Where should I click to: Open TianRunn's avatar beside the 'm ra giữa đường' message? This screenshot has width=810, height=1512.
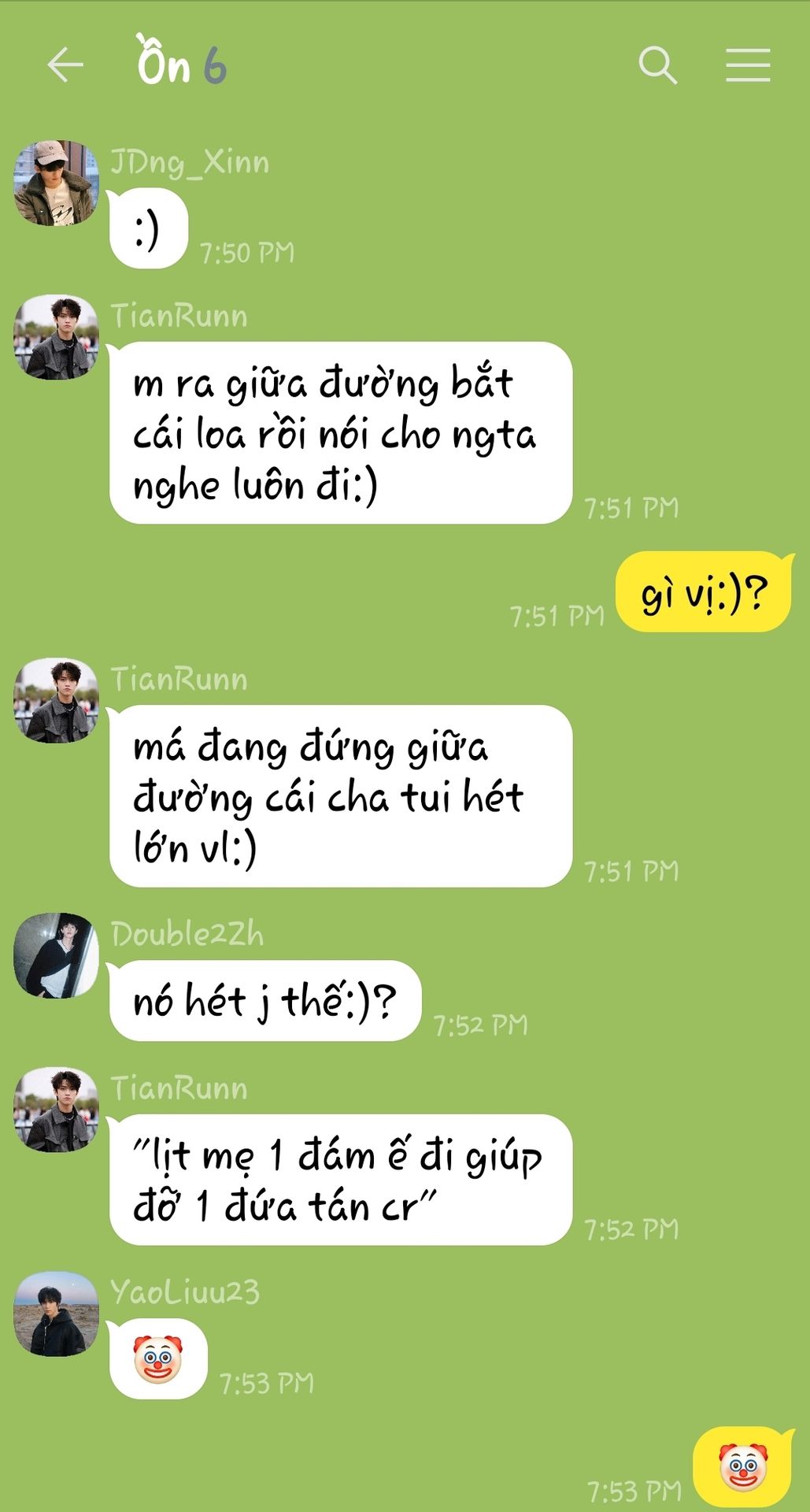(56, 337)
